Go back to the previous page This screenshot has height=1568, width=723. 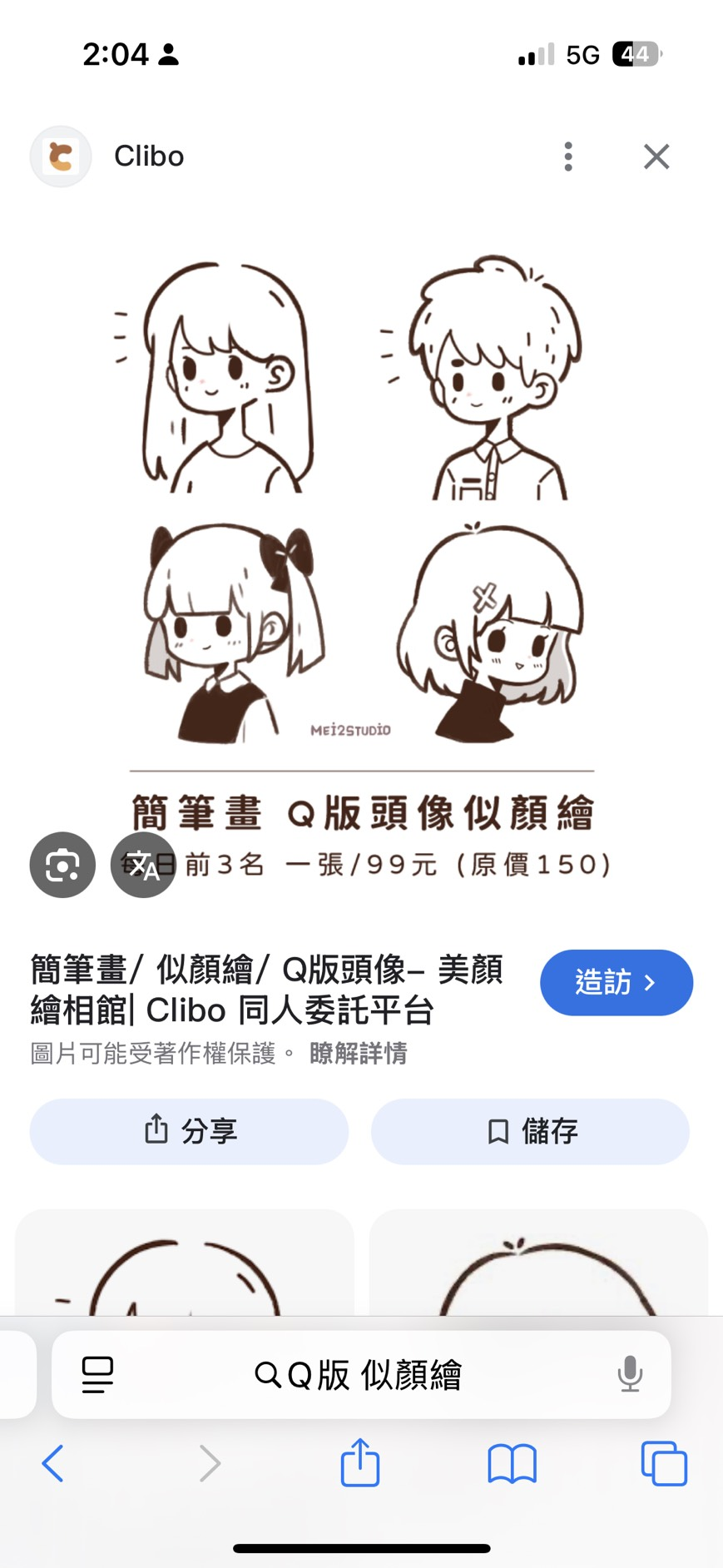click(52, 1463)
